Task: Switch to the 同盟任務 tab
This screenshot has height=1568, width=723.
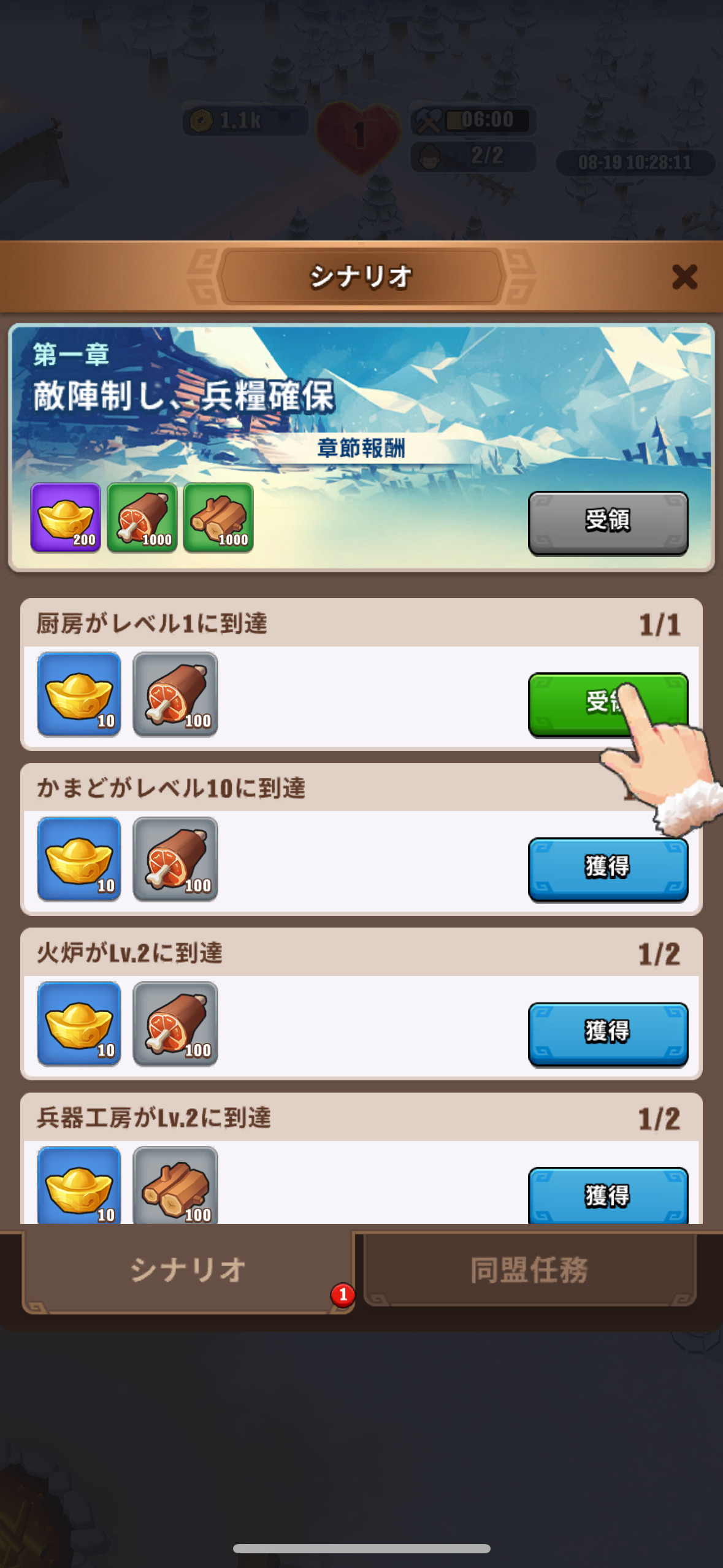Action: point(529,1270)
